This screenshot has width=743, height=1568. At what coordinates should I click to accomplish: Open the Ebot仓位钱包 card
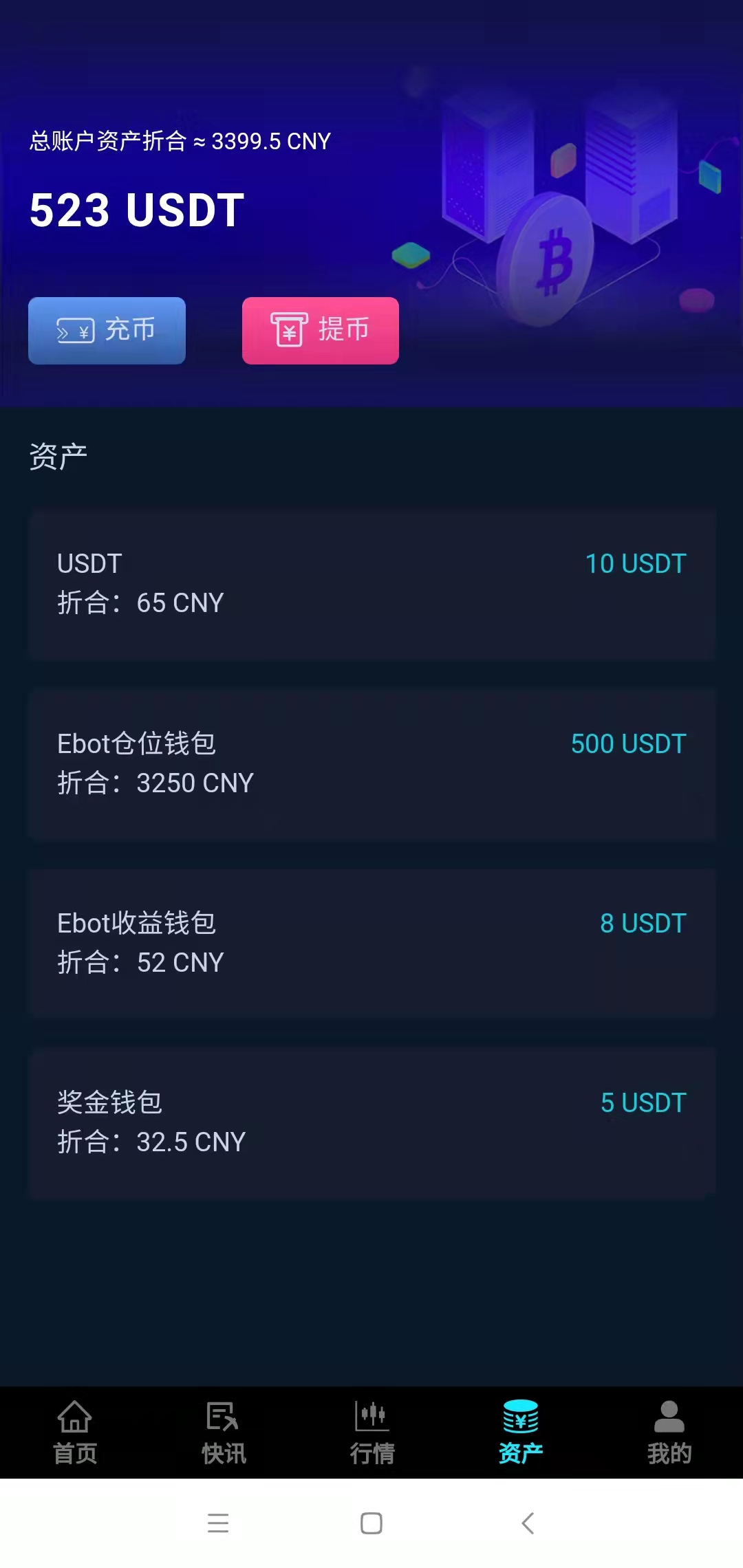click(371, 764)
